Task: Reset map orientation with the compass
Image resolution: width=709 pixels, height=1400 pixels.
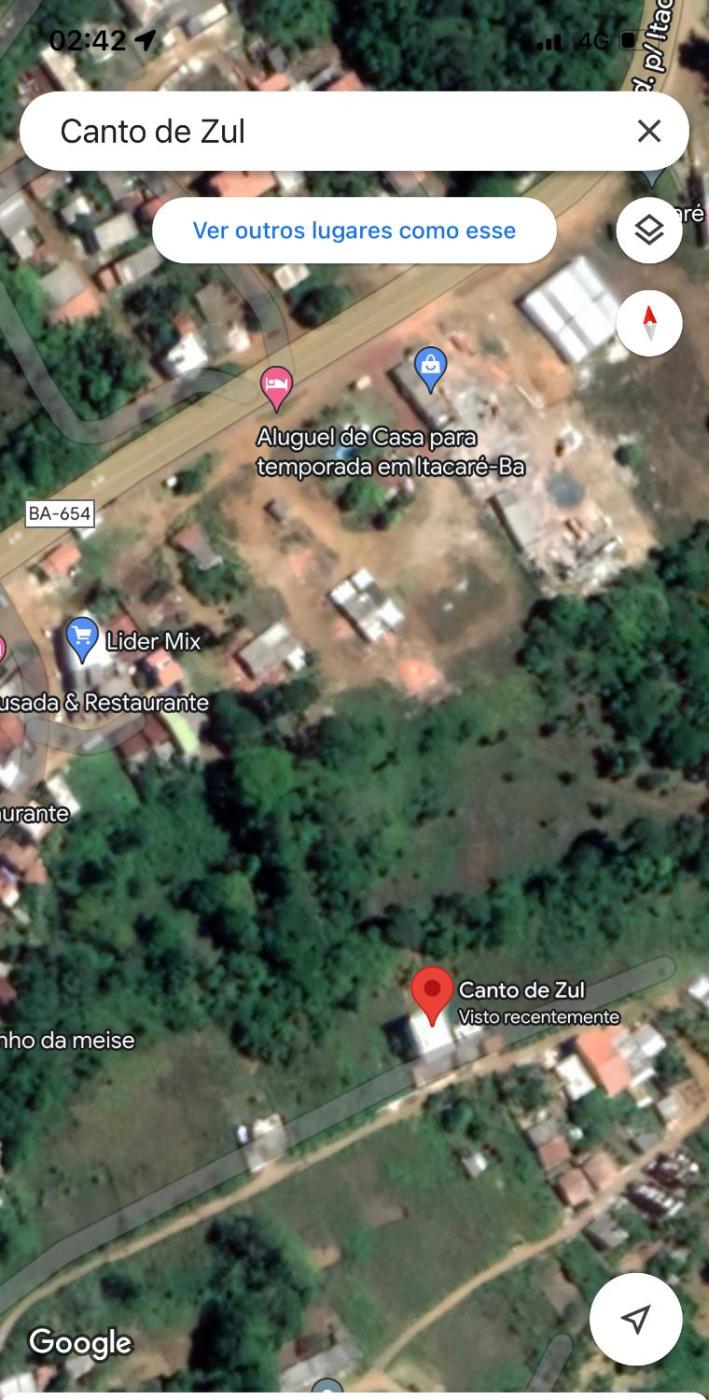Action: [649, 323]
